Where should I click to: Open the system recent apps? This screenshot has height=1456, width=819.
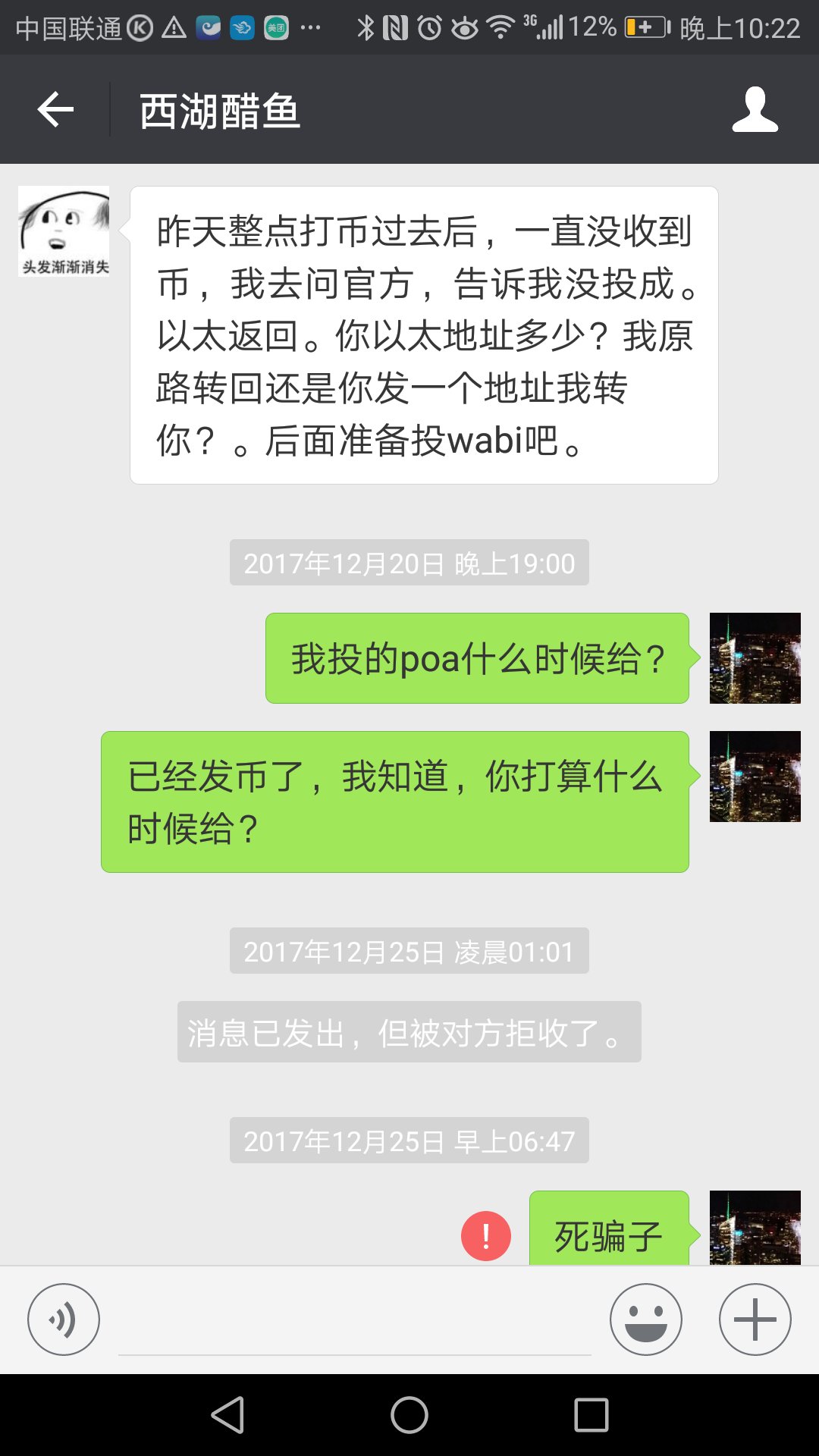click(x=591, y=1415)
